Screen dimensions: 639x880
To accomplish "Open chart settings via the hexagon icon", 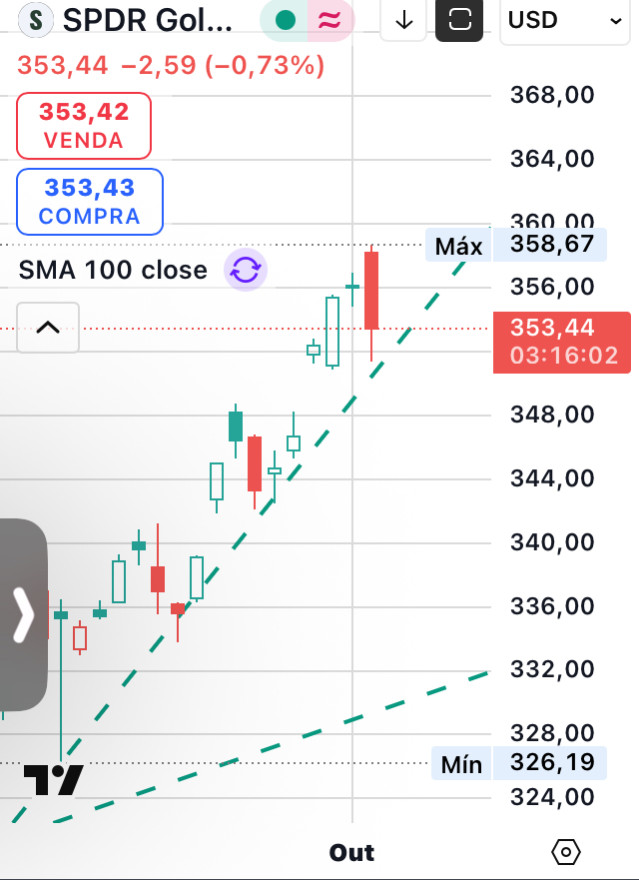I will click(x=566, y=852).
